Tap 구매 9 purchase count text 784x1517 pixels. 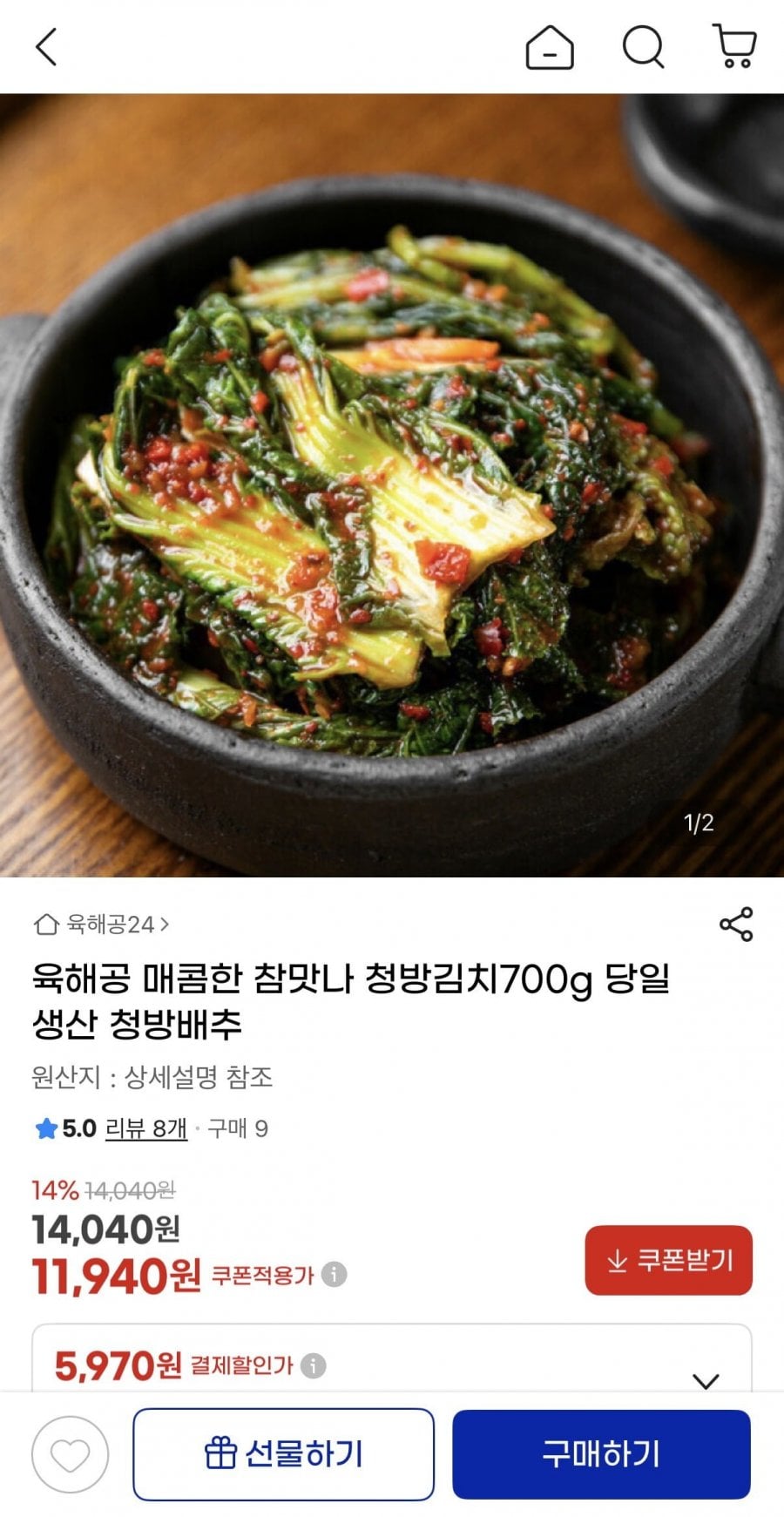tap(240, 1128)
